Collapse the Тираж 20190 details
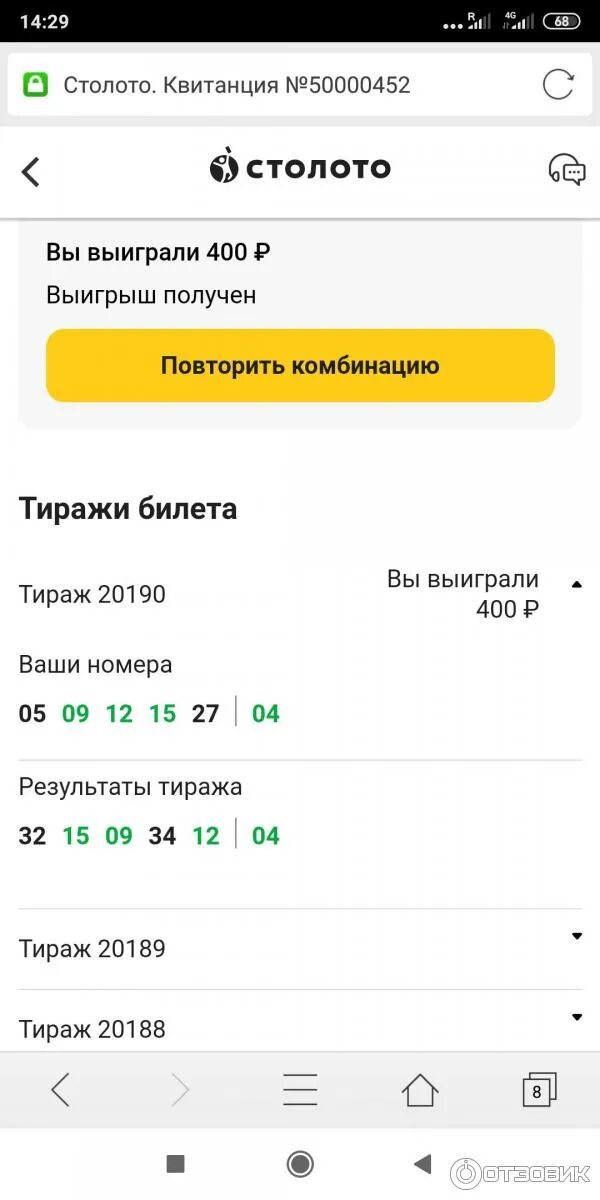 click(576, 584)
